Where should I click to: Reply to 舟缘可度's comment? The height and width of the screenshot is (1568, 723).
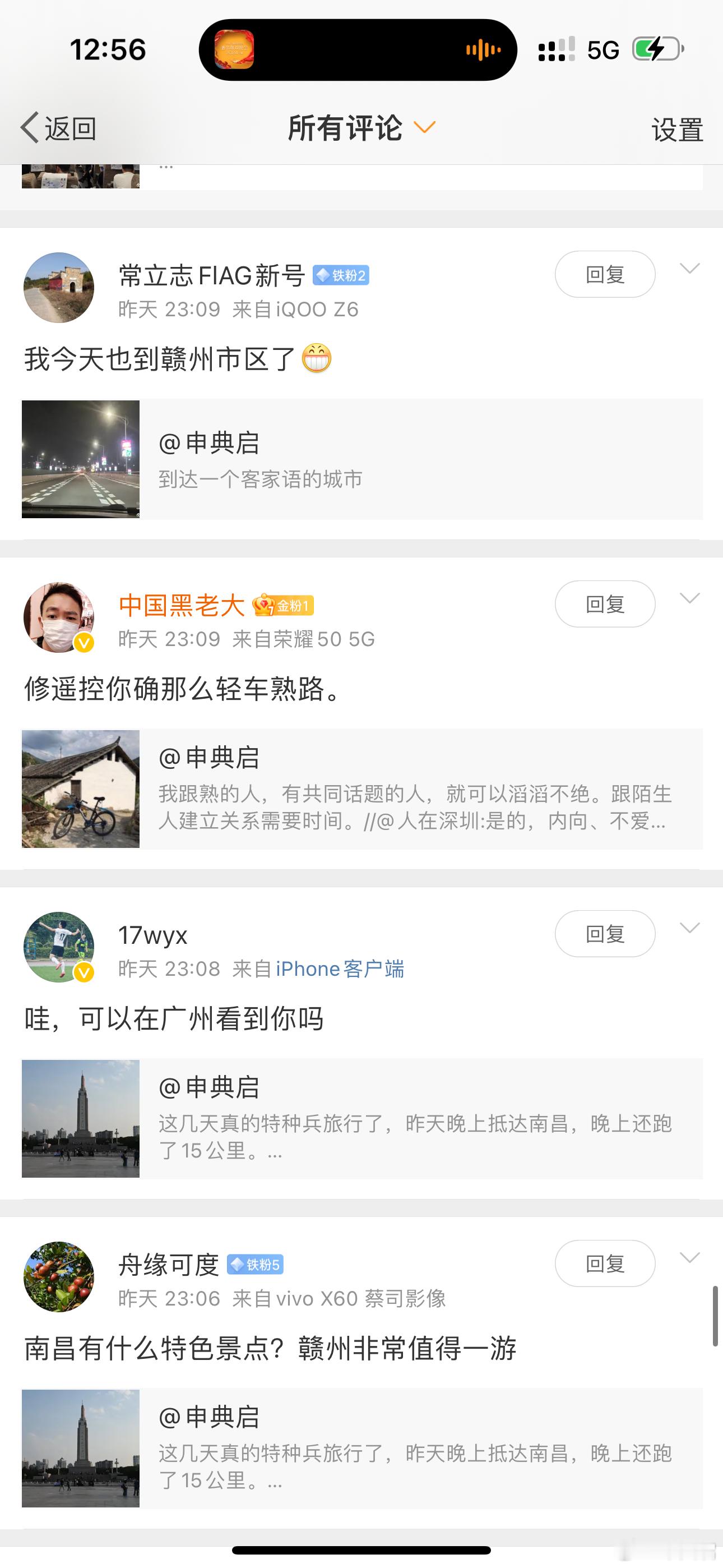click(x=605, y=1263)
